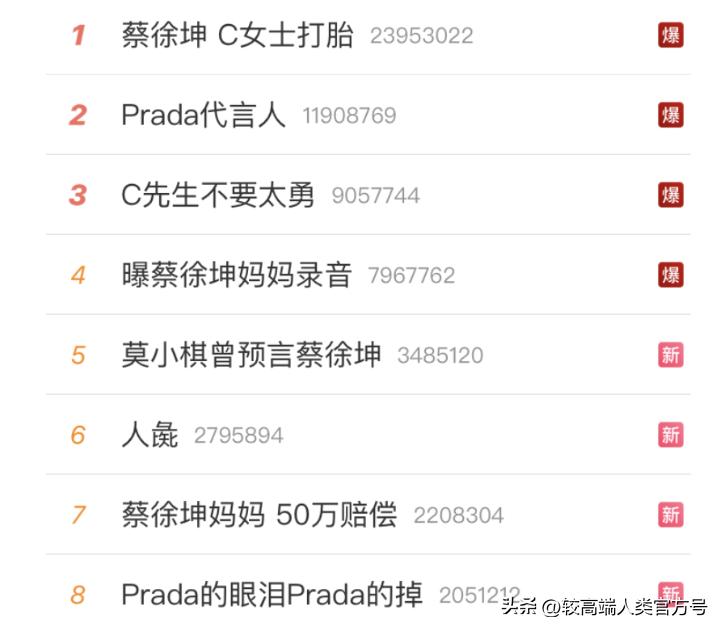View the topic Prada的眼泪Prada的掉
The height and width of the screenshot is (632, 724).
point(271,595)
